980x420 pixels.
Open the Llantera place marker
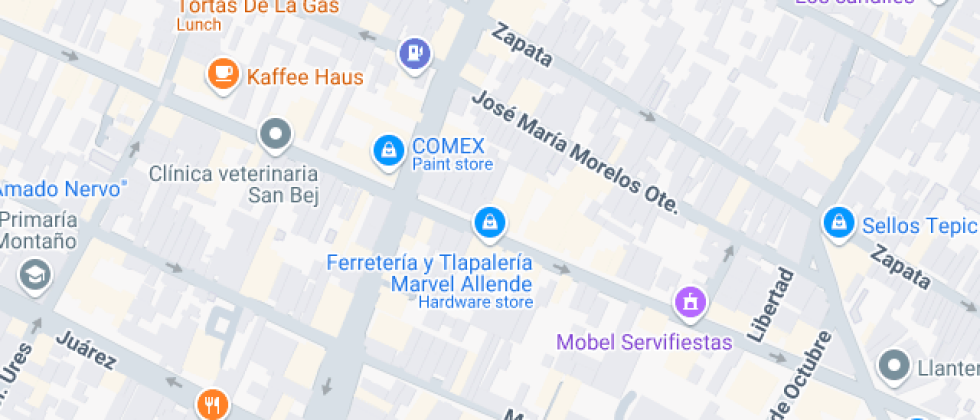coord(893,366)
